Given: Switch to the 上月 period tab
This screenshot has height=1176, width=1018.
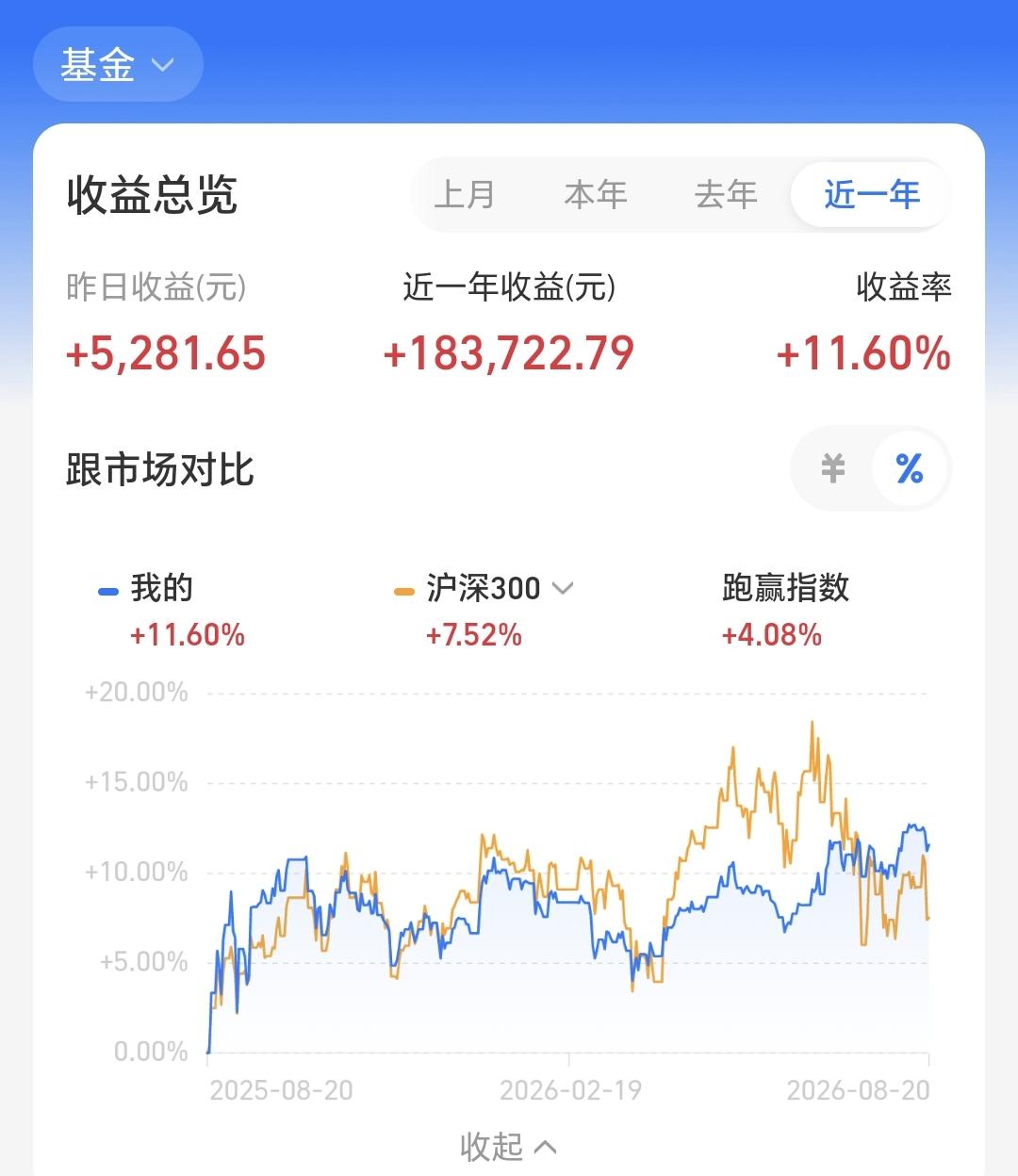Looking at the screenshot, I should [x=465, y=194].
